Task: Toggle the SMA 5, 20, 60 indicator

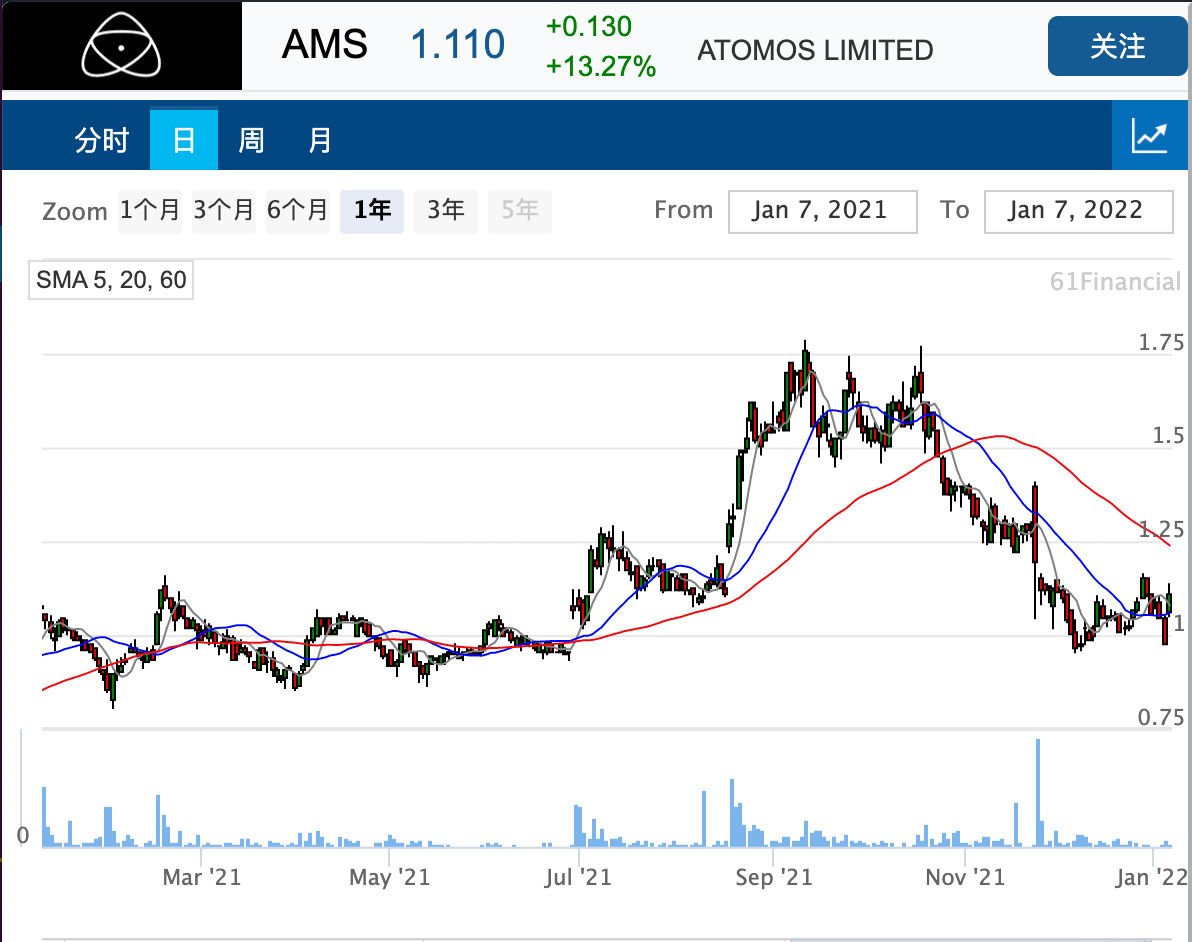Action: tap(111, 279)
